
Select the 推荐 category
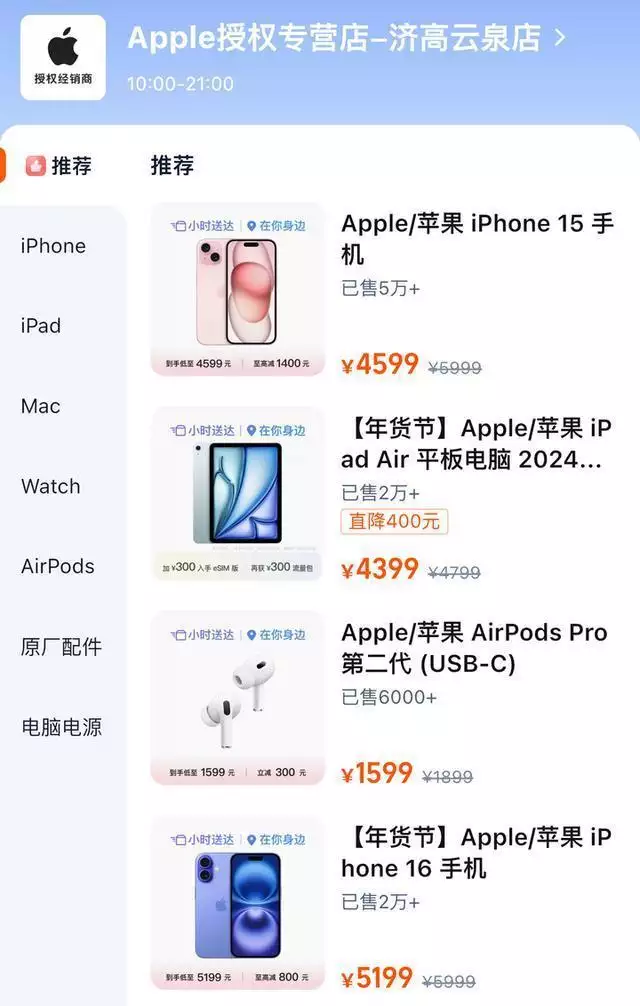[59, 166]
